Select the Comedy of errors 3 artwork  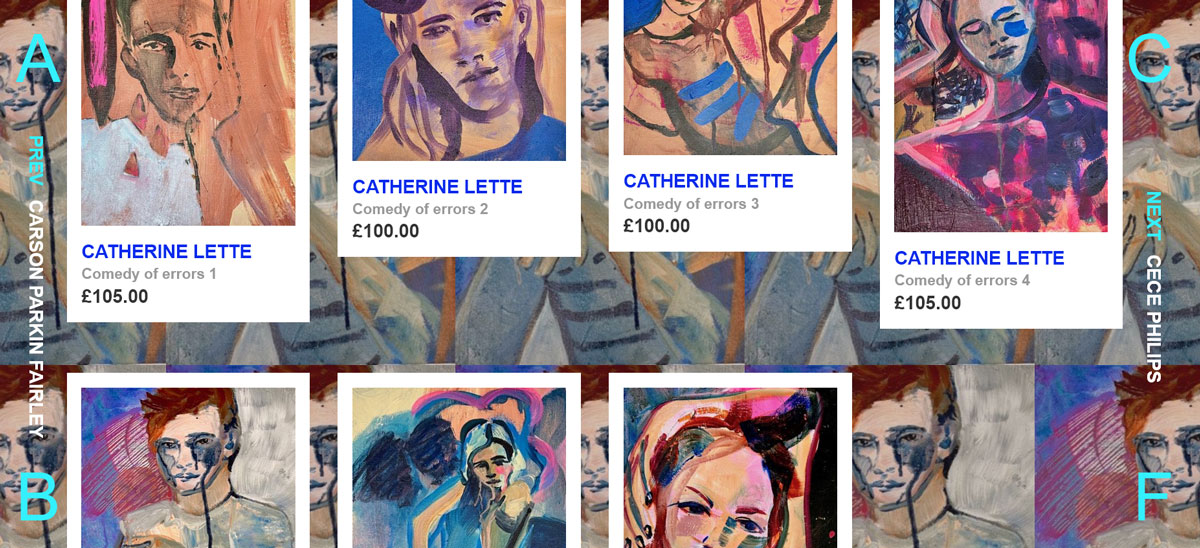tap(730, 80)
